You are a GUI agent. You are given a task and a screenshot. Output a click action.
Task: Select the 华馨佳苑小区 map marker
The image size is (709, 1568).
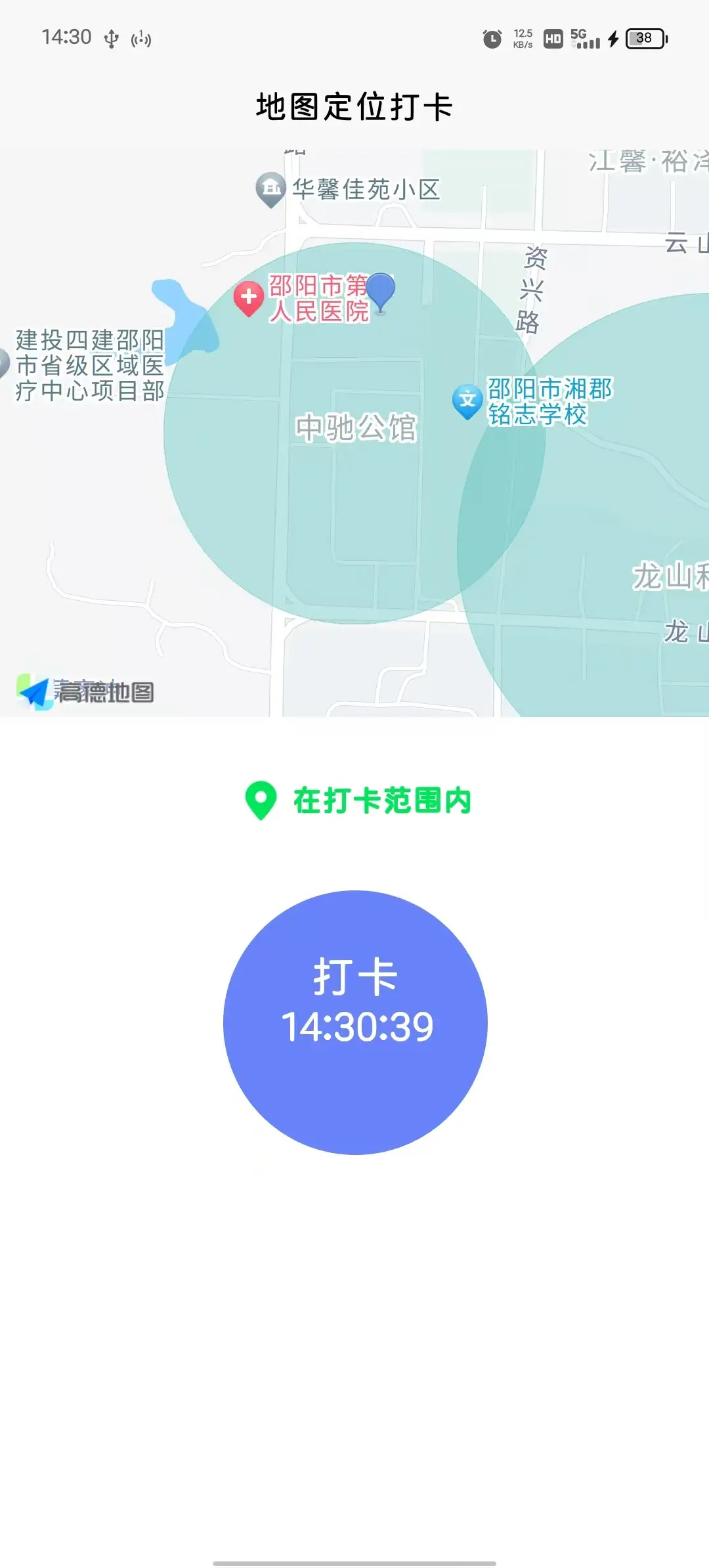coord(270,190)
